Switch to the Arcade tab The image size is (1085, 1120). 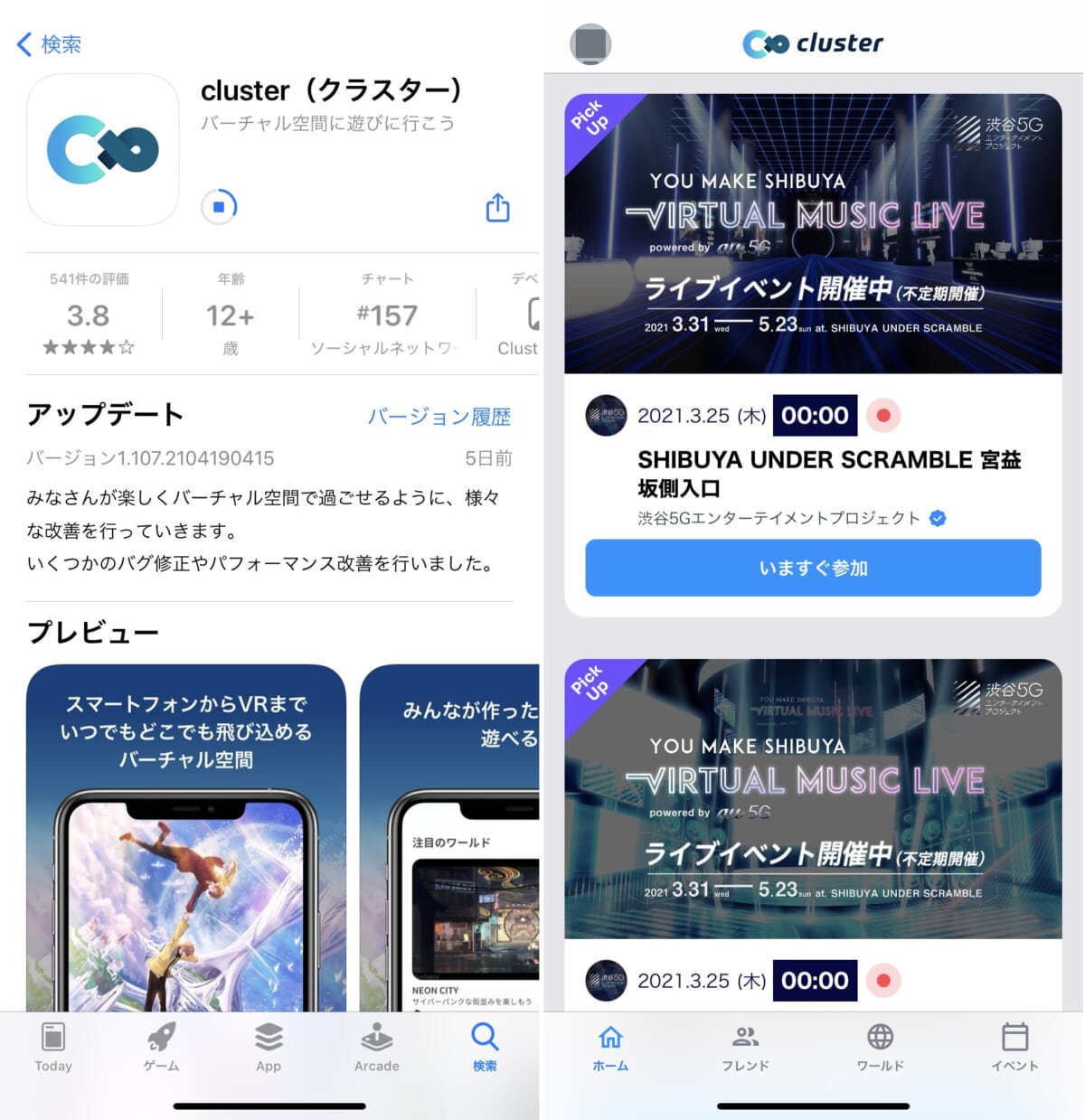coord(376,1047)
